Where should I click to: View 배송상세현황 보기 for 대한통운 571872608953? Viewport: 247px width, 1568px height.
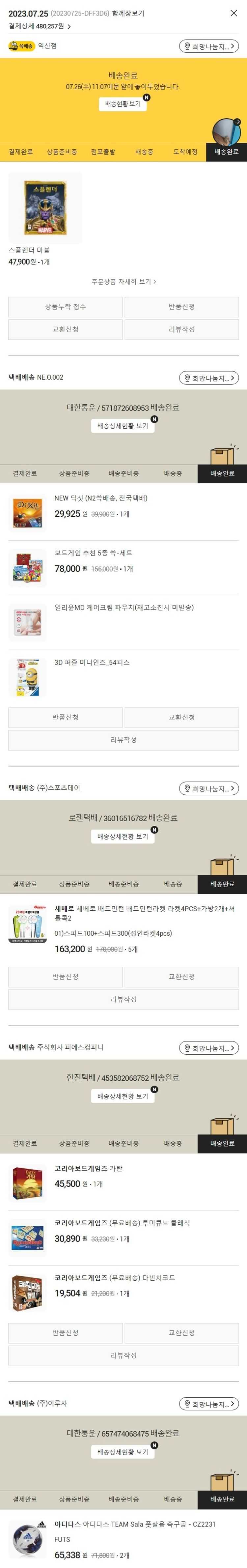pos(123,426)
